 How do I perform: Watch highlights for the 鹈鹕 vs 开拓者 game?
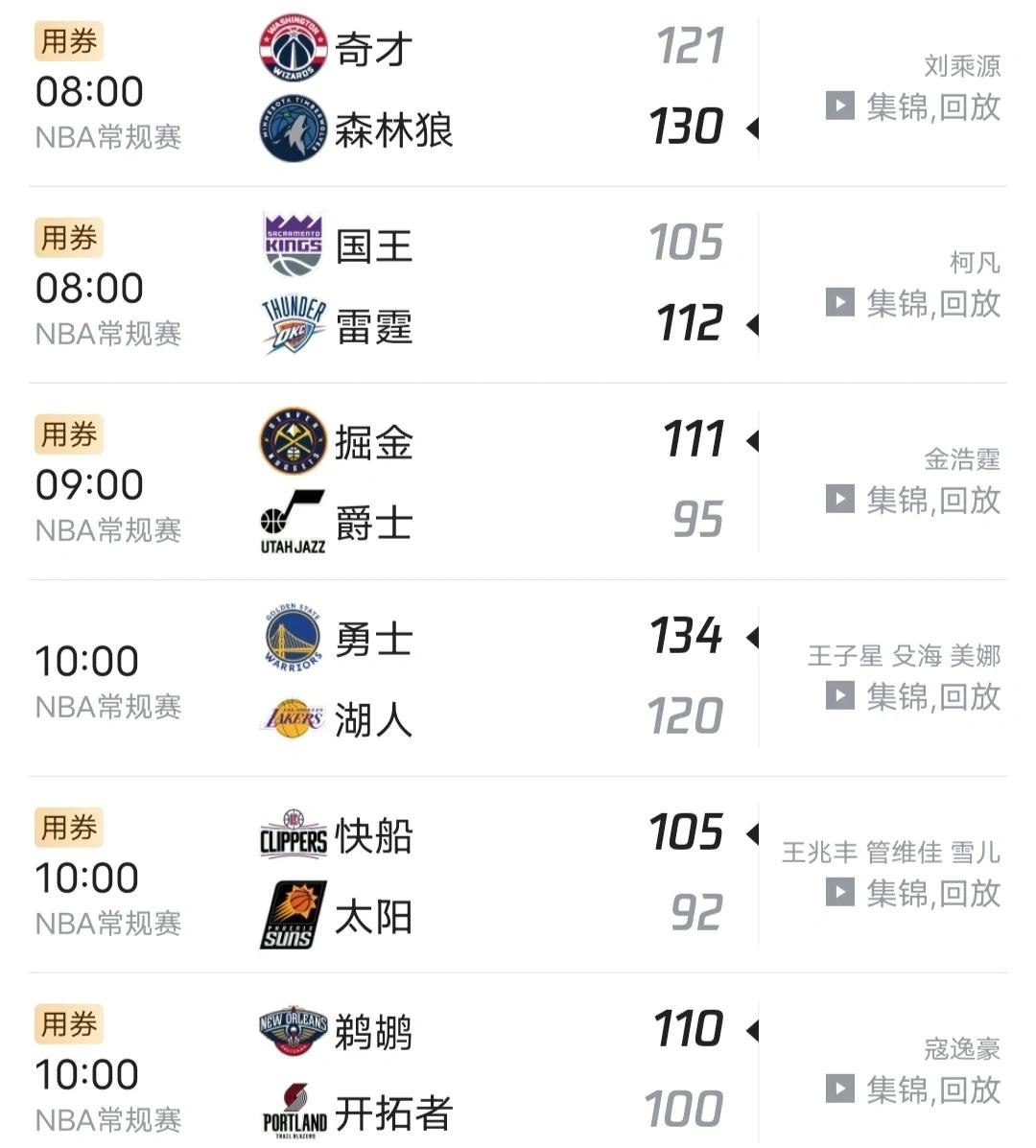coord(913,1089)
